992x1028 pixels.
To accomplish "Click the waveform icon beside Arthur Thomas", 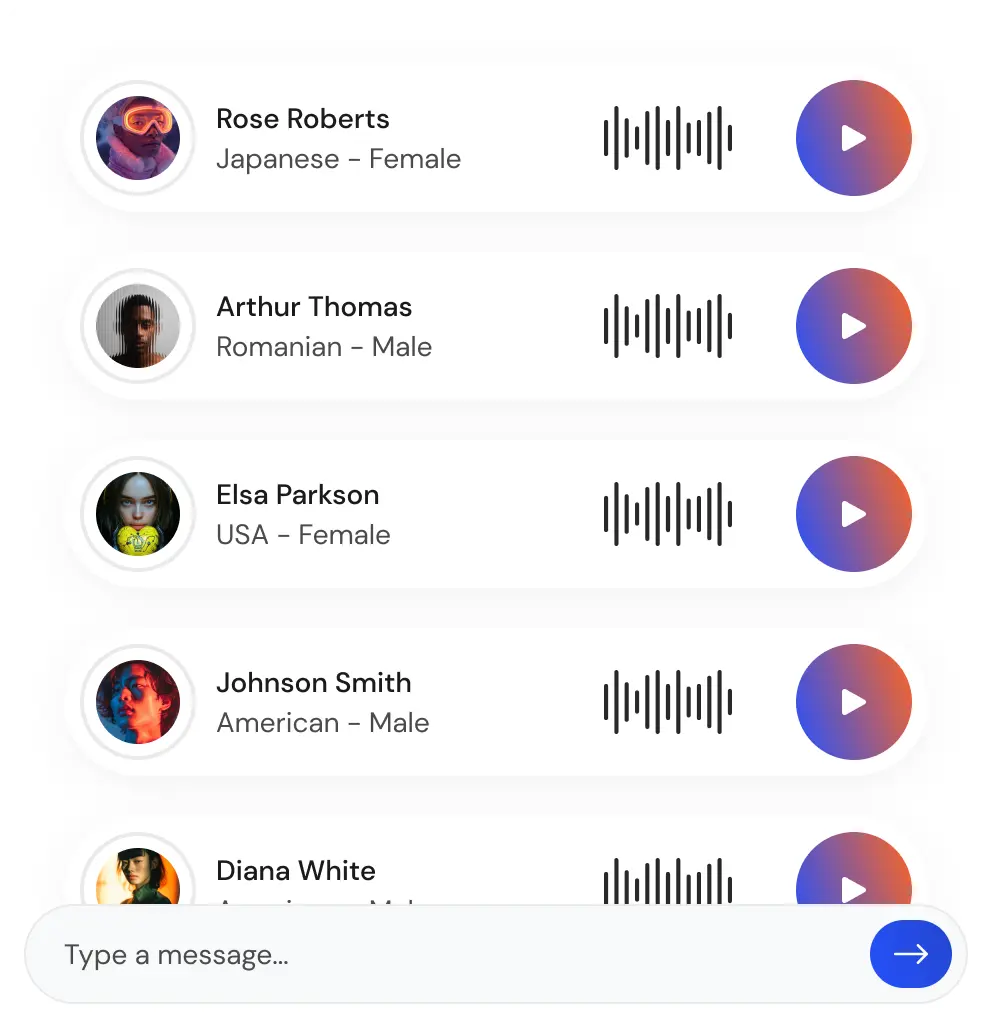I will (667, 326).
